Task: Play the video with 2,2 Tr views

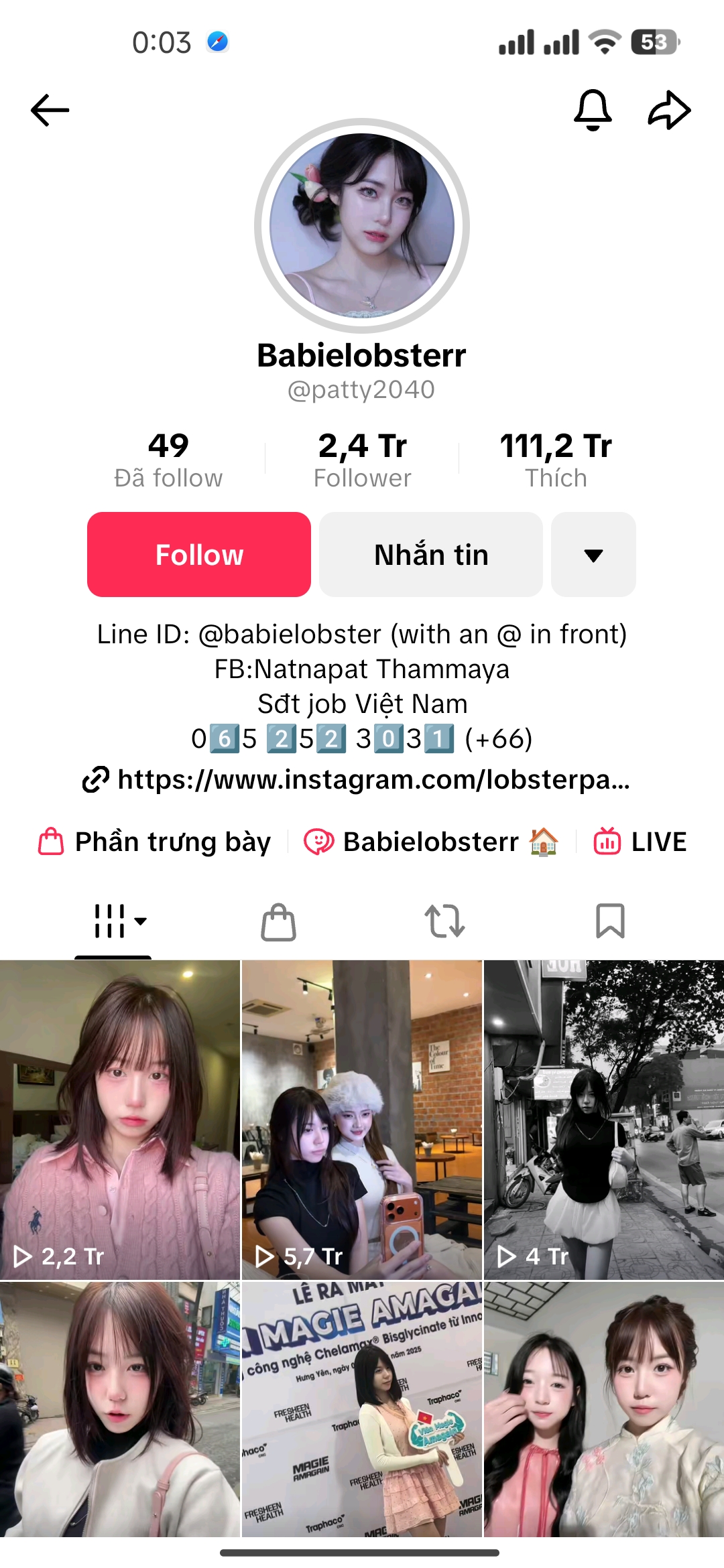Action: coord(119,1119)
